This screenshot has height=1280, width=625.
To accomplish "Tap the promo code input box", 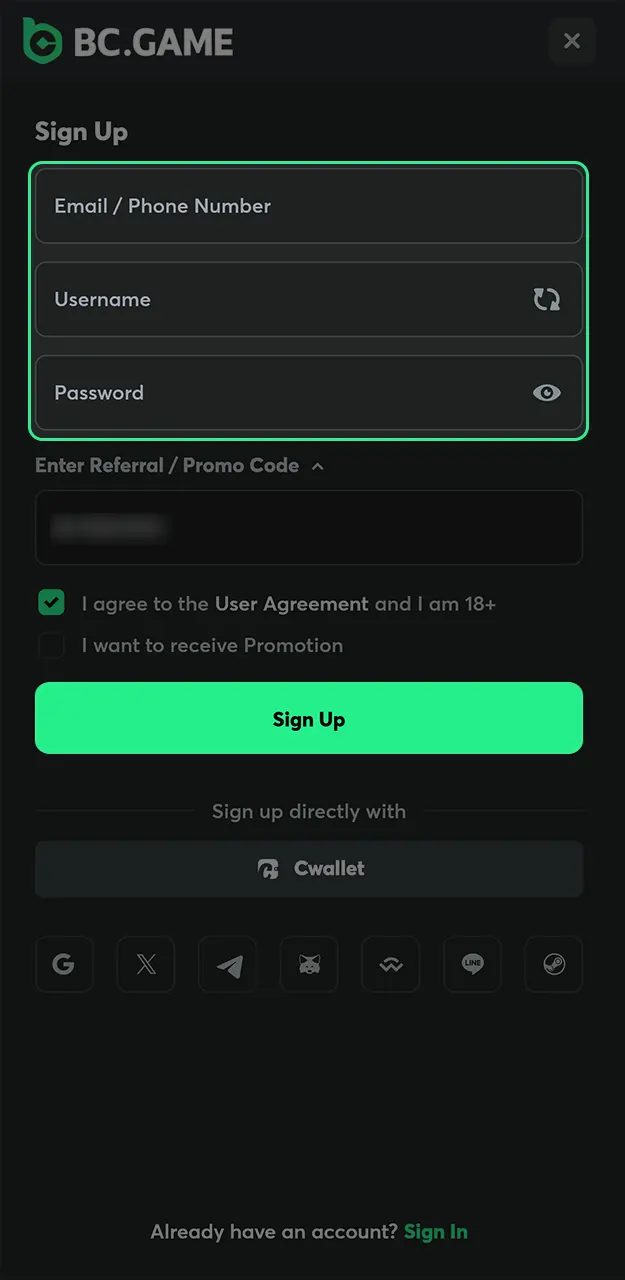I will click(308, 528).
